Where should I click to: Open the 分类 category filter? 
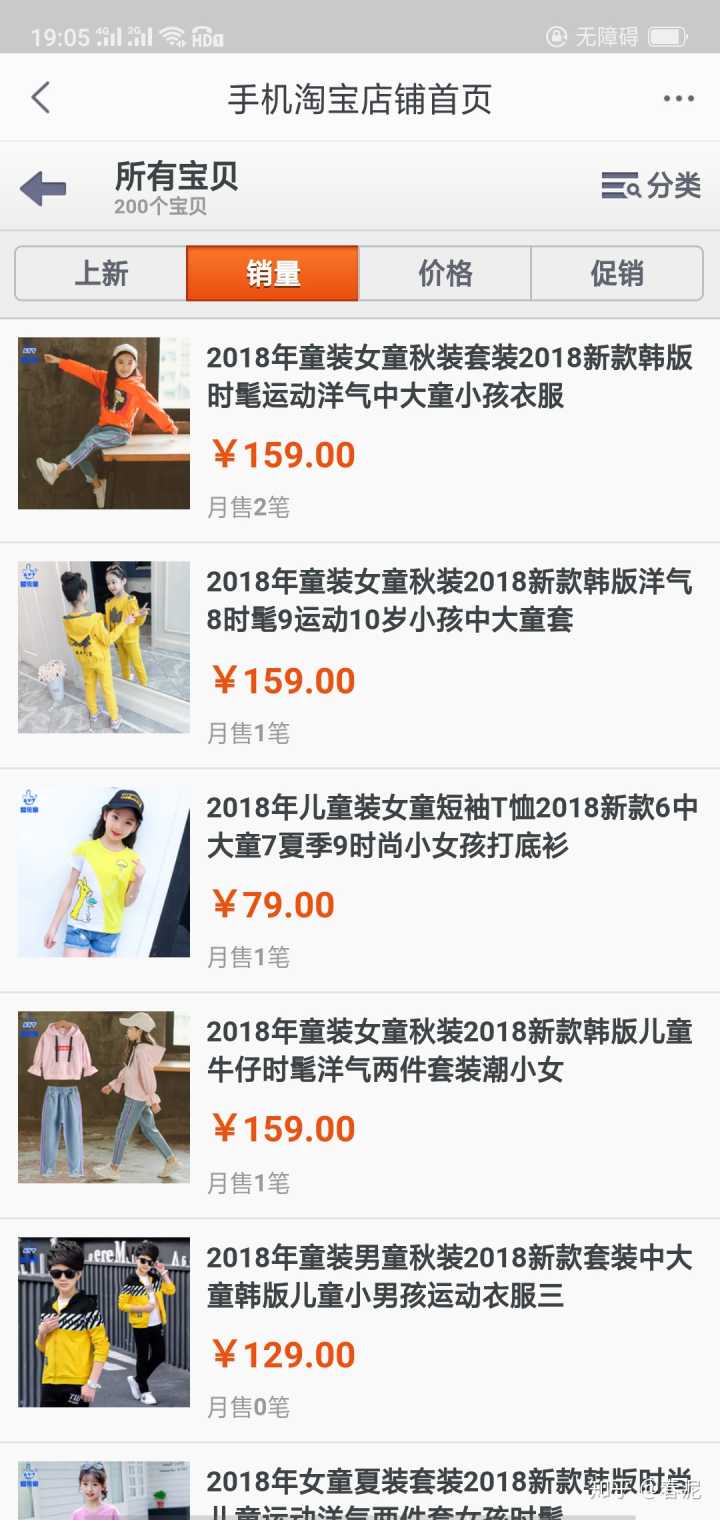(651, 186)
